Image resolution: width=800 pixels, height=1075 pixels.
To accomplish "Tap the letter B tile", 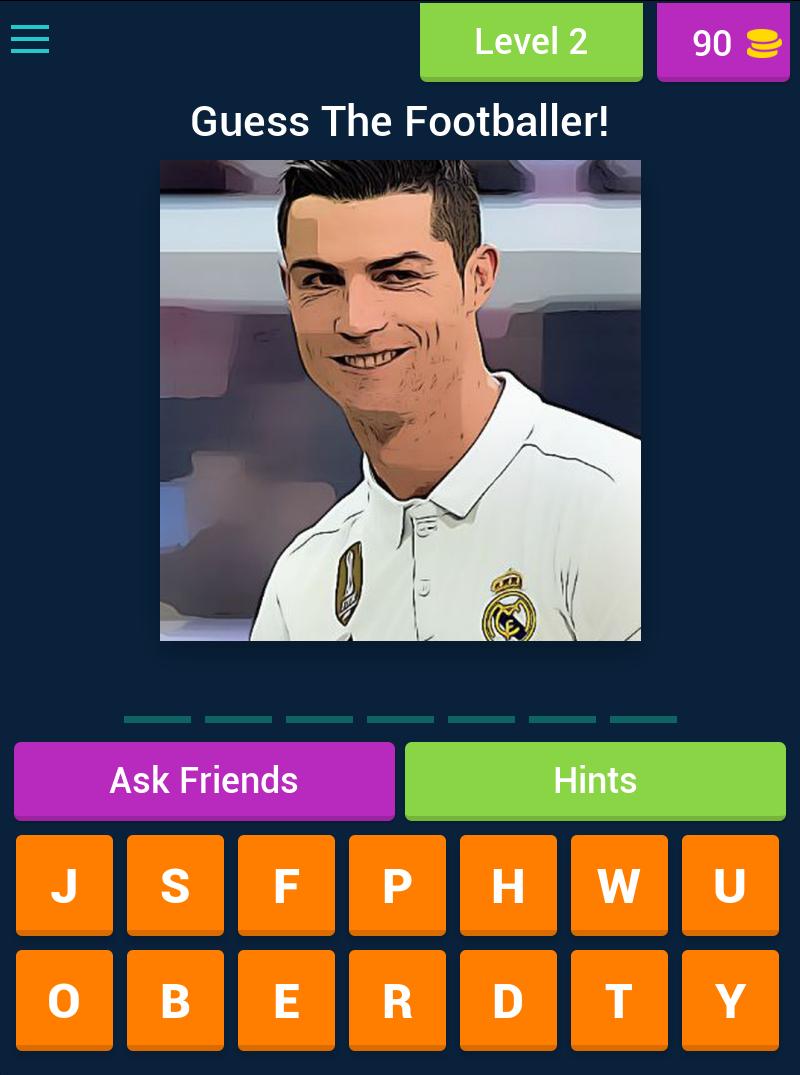I will (175, 1000).
